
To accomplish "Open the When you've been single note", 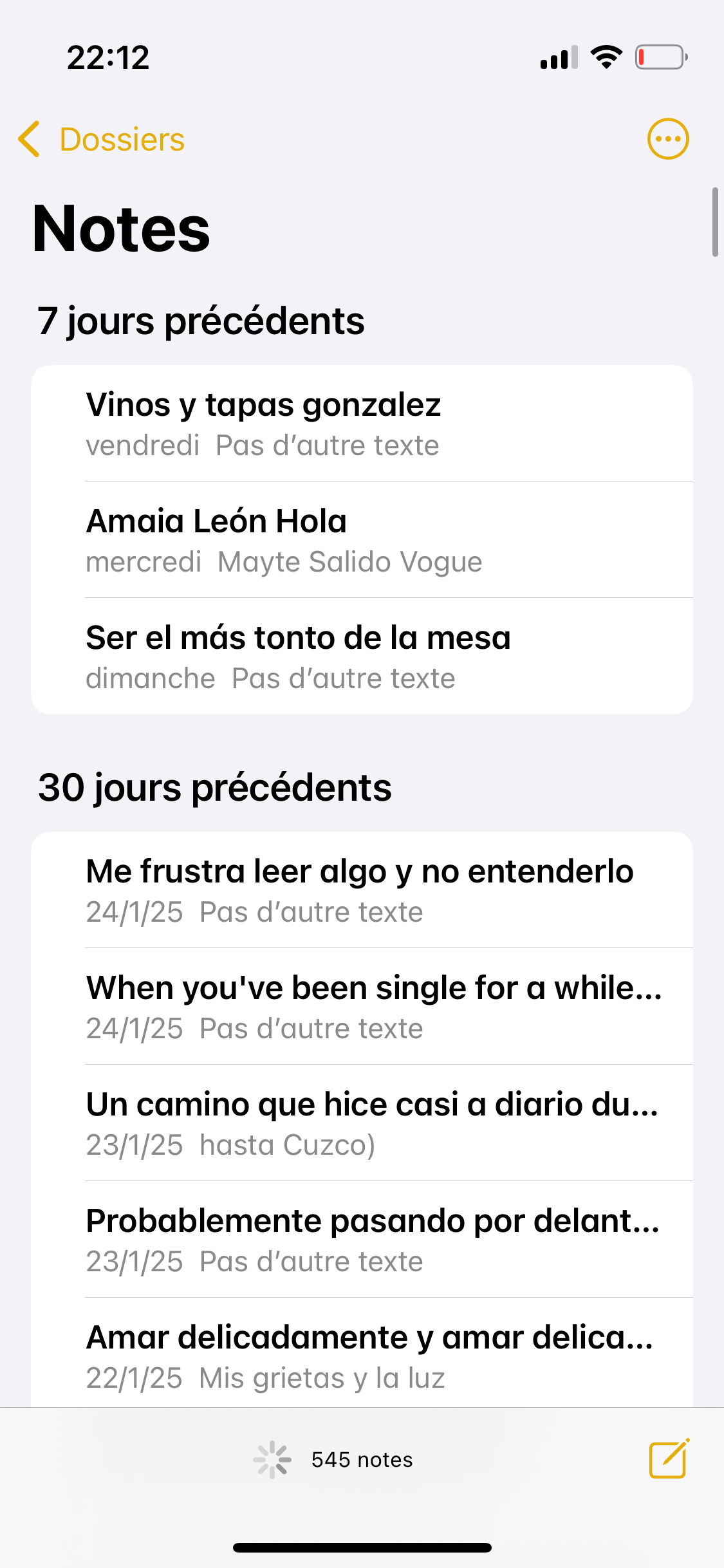I will coord(362,1007).
